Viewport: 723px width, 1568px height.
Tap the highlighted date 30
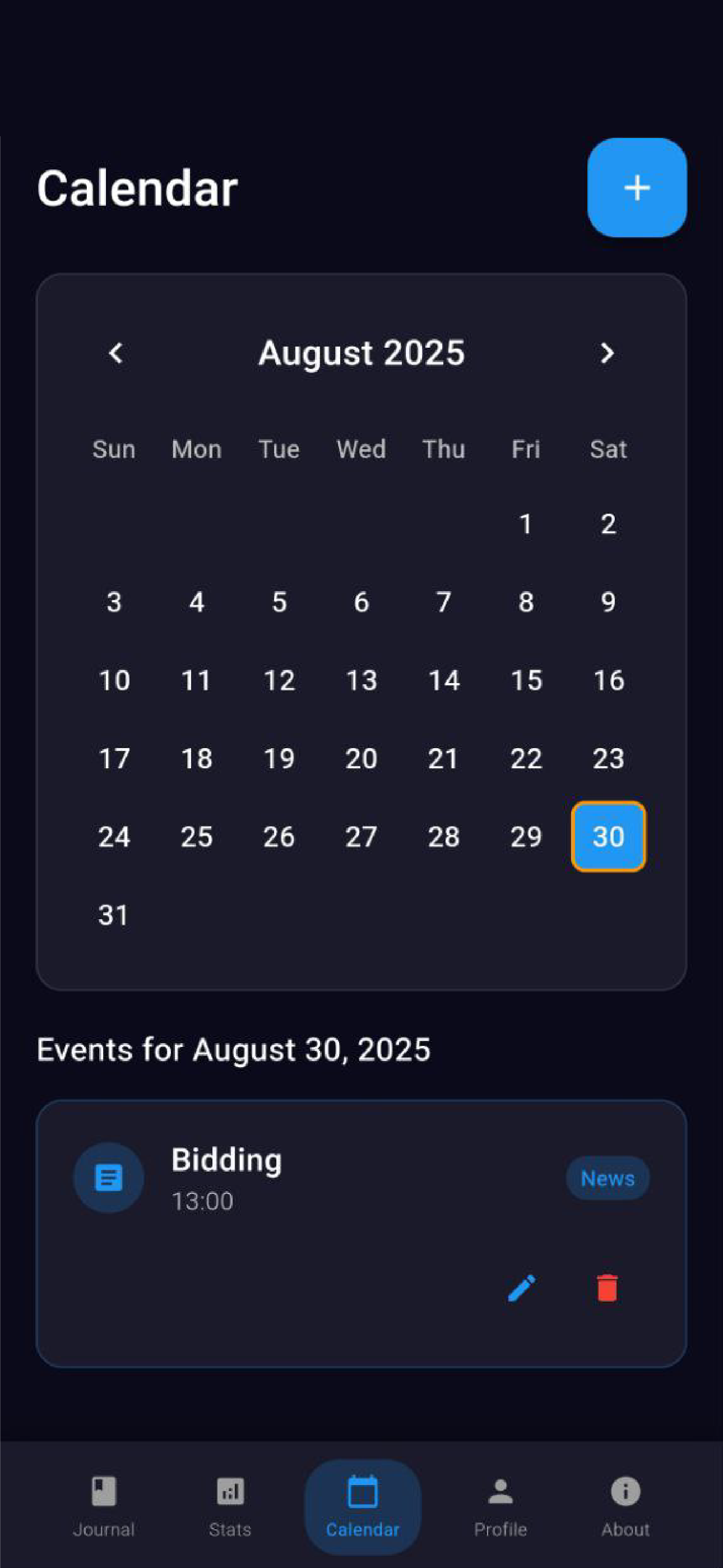[608, 836]
